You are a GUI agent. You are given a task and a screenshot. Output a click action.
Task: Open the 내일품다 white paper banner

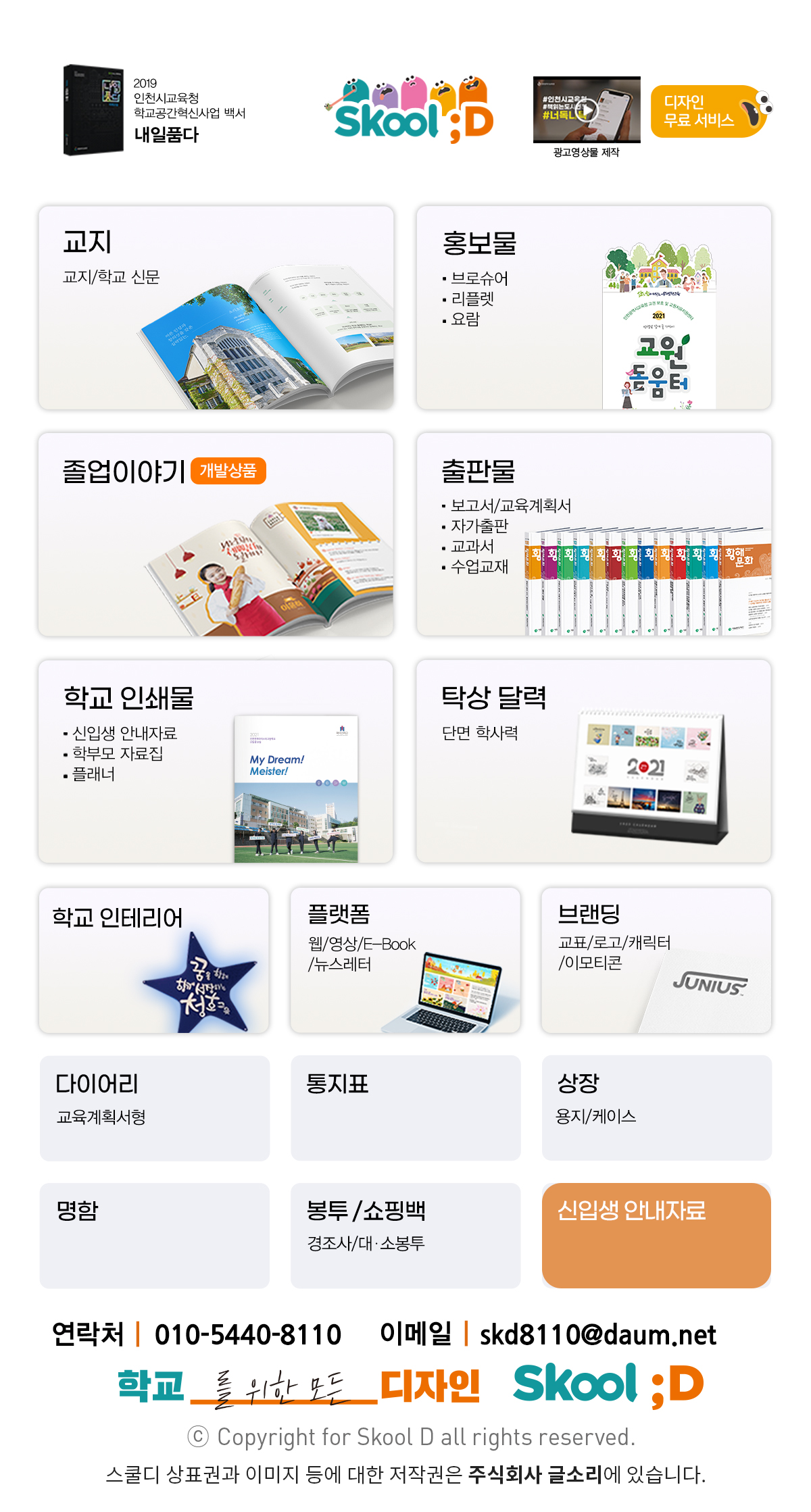(x=155, y=110)
